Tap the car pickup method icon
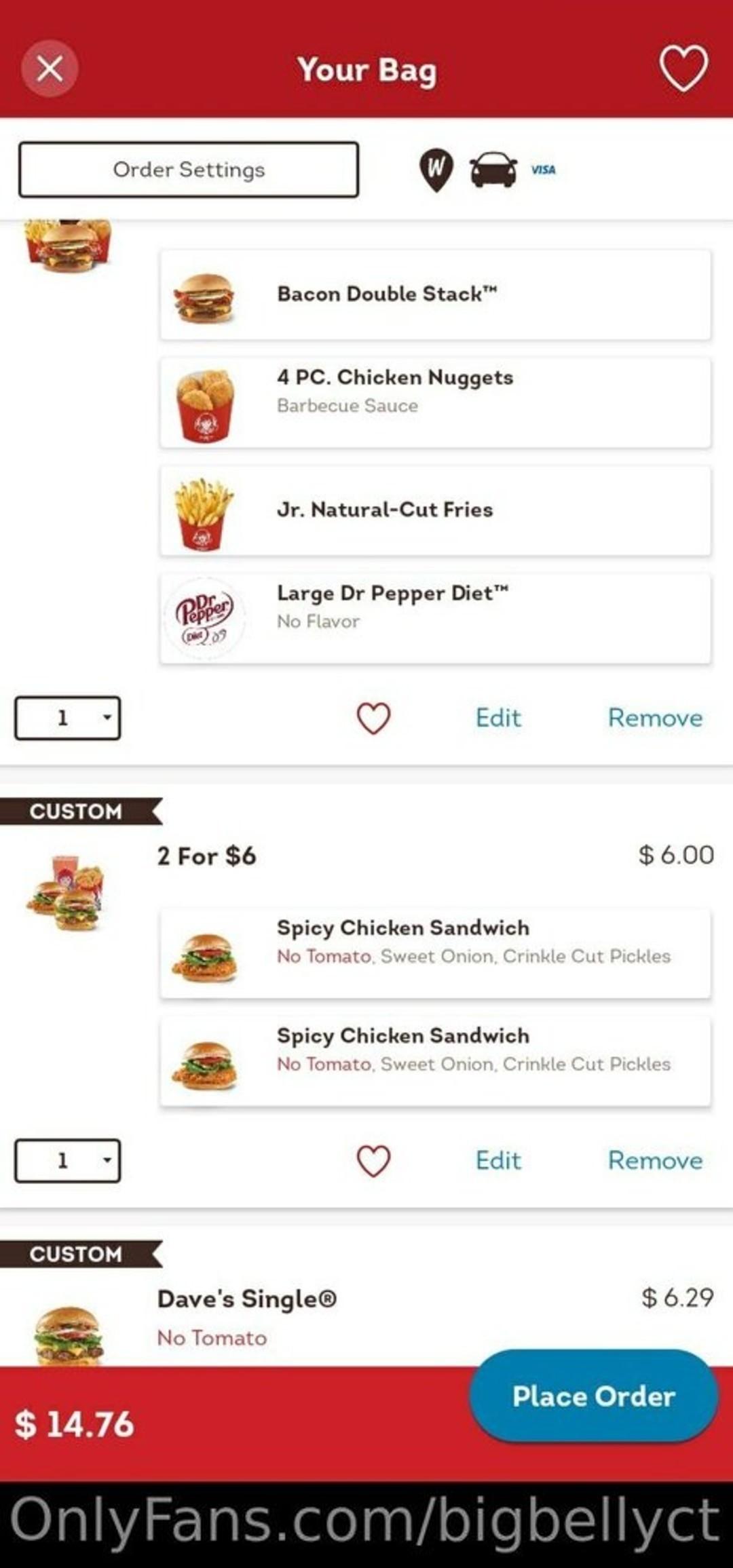This screenshot has height=1568, width=733. tap(493, 170)
